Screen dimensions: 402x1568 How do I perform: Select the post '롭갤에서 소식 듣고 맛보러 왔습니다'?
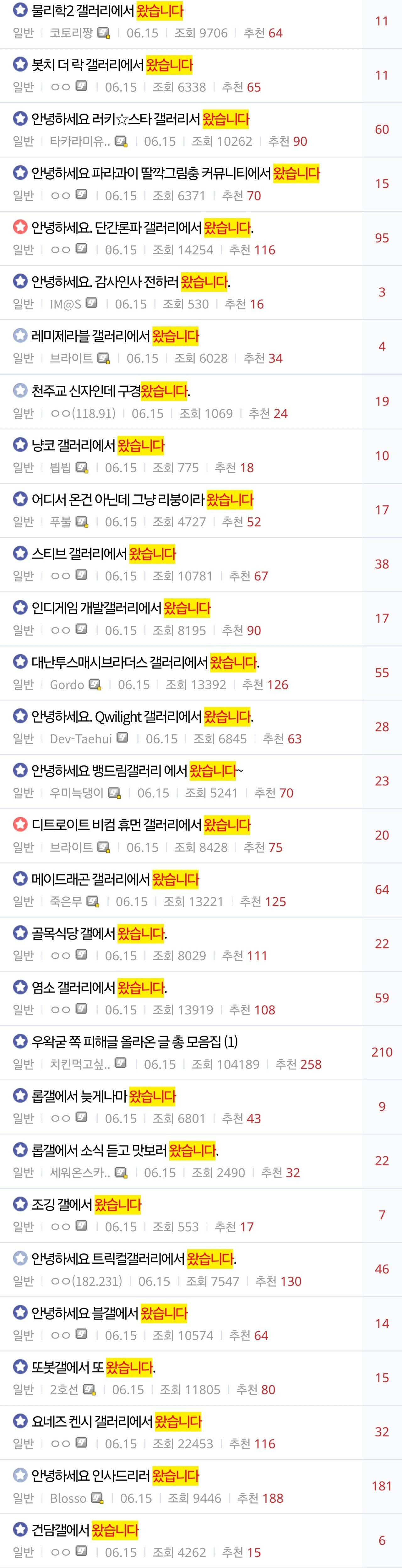tap(125, 1151)
